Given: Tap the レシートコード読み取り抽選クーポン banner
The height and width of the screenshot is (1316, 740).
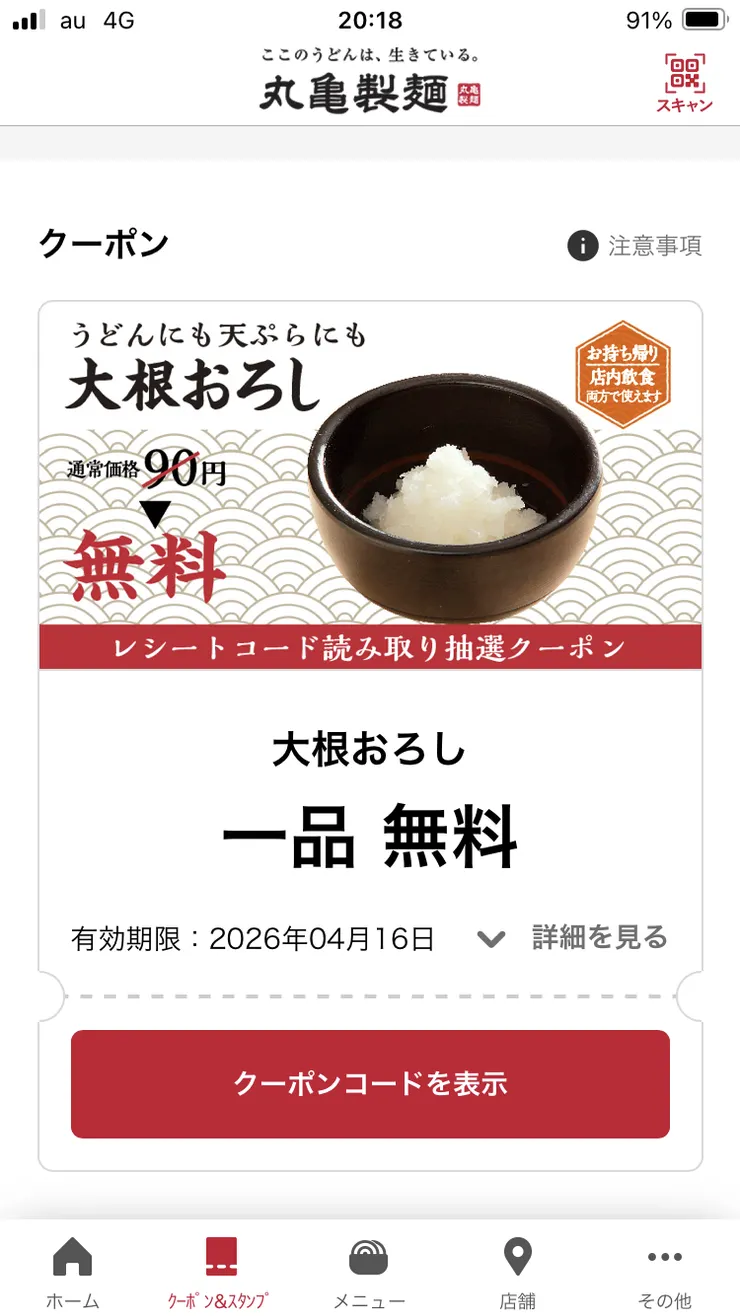Looking at the screenshot, I should pyautogui.click(x=370, y=647).
